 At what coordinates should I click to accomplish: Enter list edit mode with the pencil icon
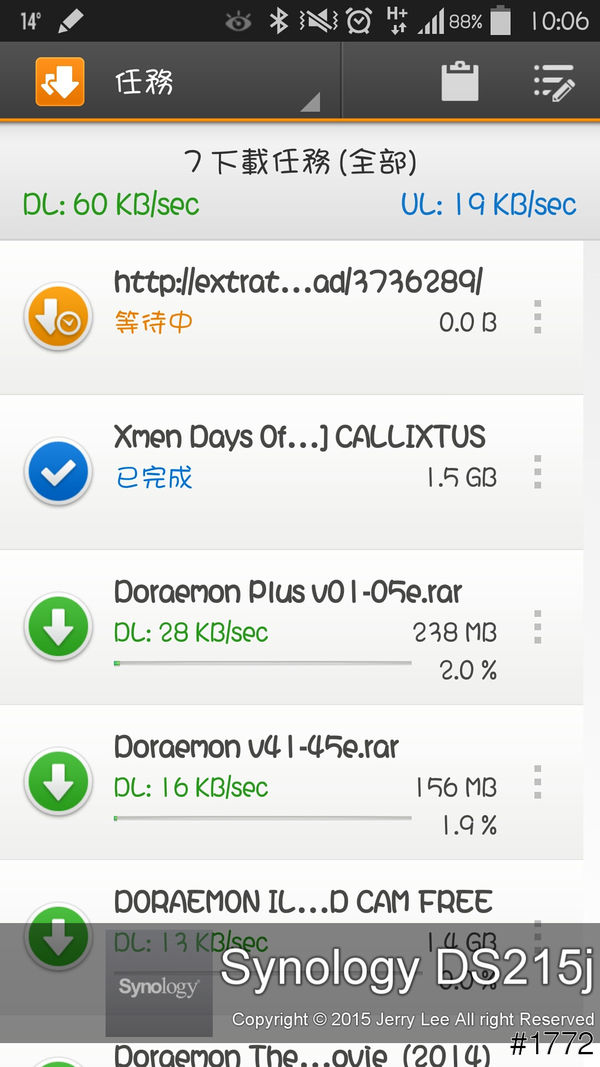click(553, 82)
